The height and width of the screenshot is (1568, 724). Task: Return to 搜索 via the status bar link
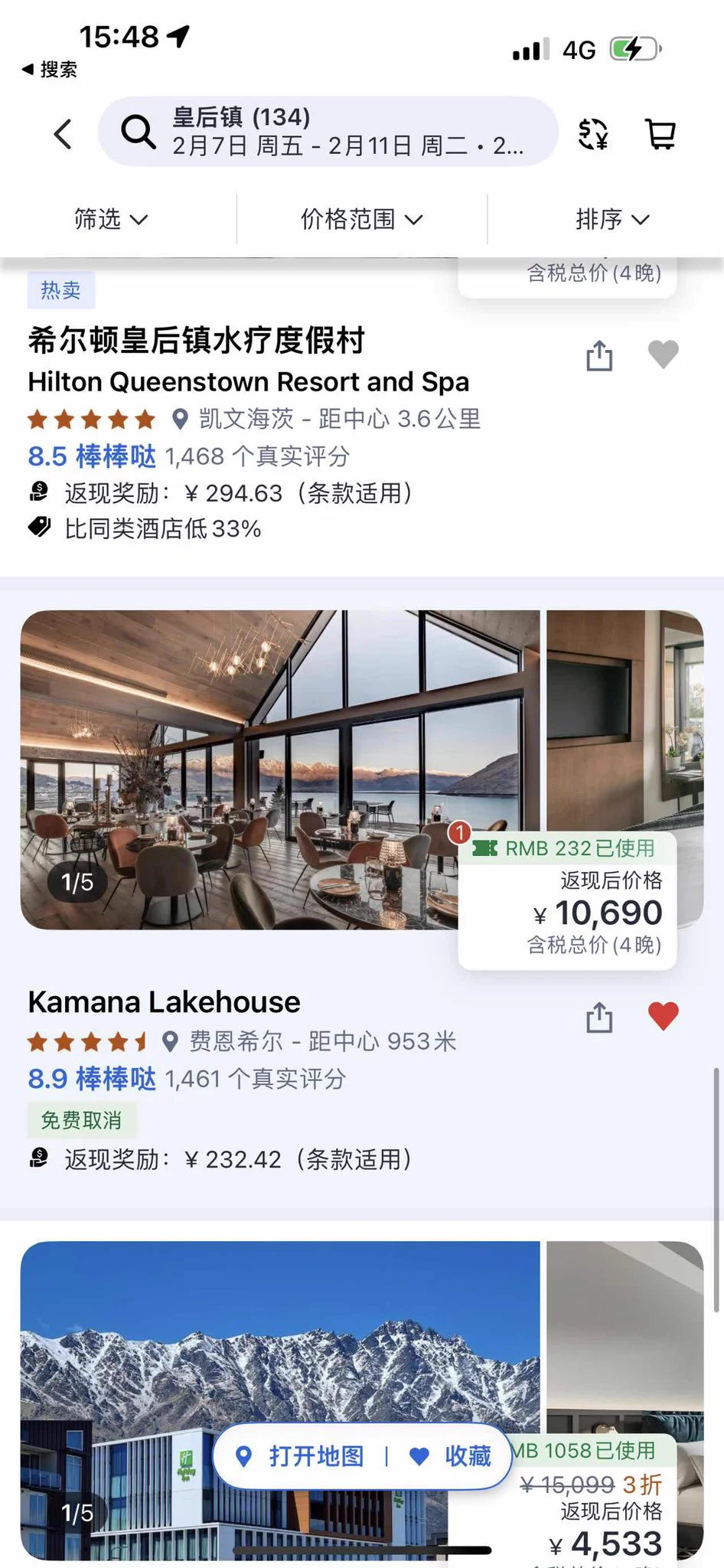(x=50, y=70)
